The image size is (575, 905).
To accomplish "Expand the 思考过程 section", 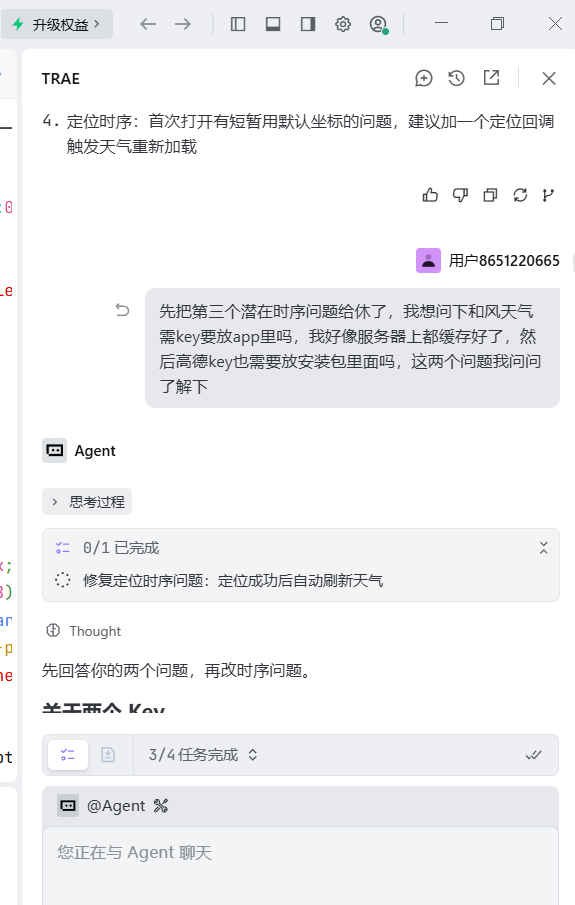I will [x=87, y=502].
